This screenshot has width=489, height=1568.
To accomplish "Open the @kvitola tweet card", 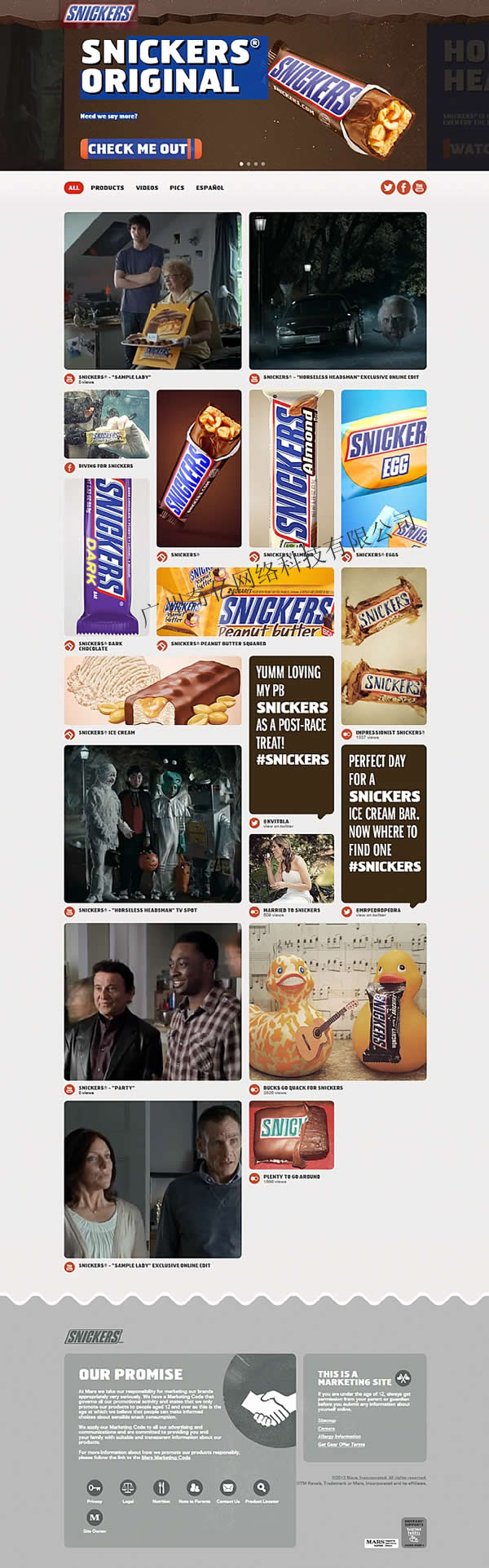I will (x=291, y=734).
